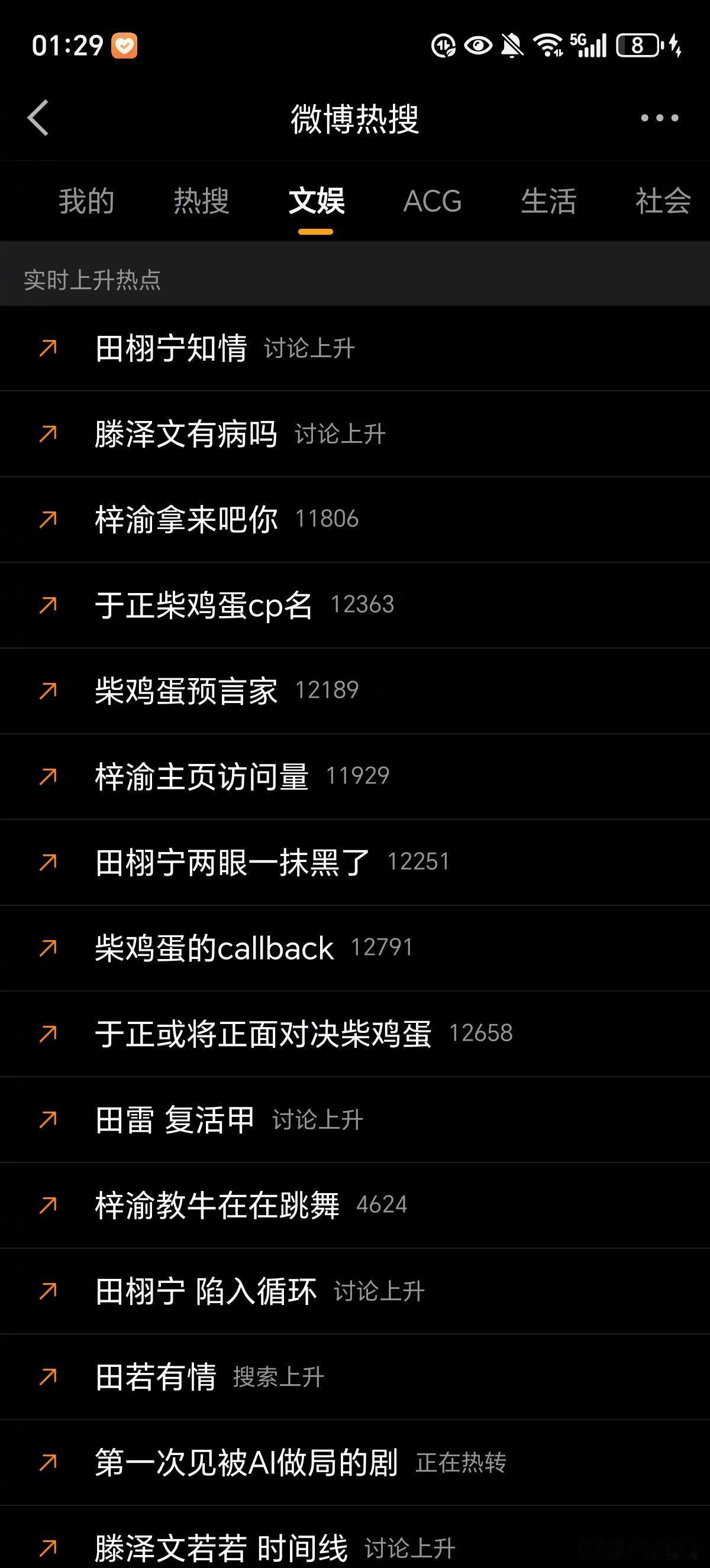Switch to the 我的 tab
The height and width of the screenshot is (1568, 710).
pos(86,201)
